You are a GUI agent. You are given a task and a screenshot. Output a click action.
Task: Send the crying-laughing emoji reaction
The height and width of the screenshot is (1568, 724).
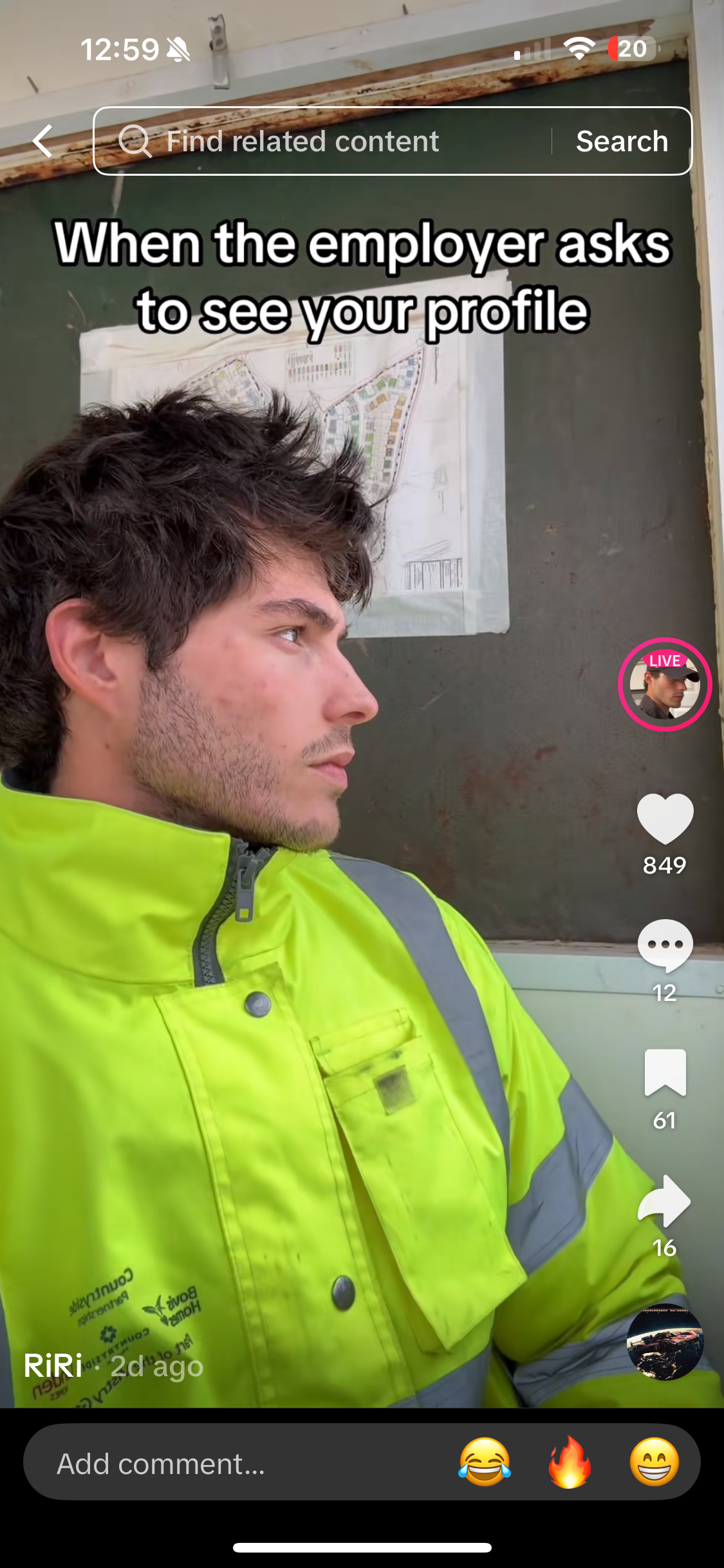[485, 1462]
